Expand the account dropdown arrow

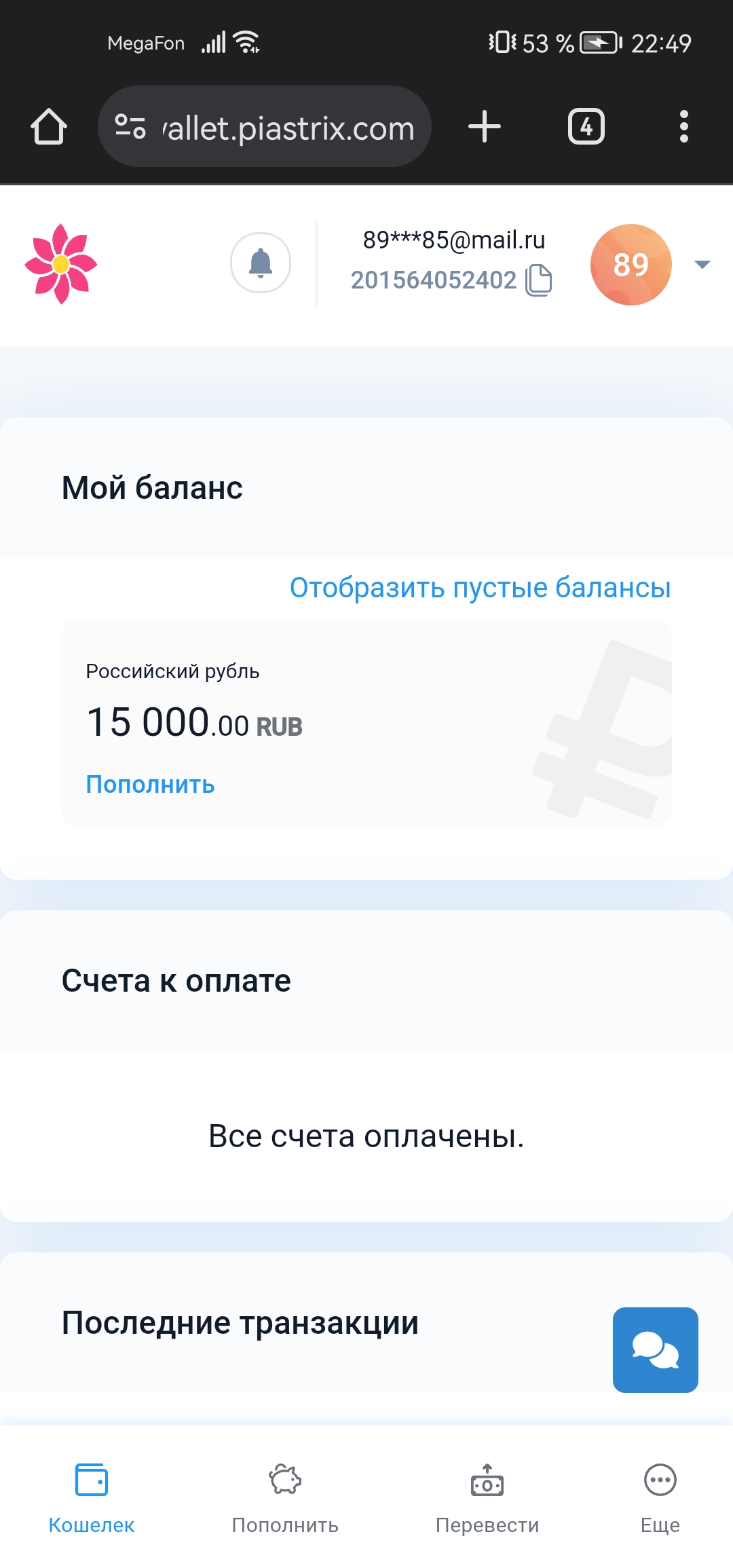702,265
